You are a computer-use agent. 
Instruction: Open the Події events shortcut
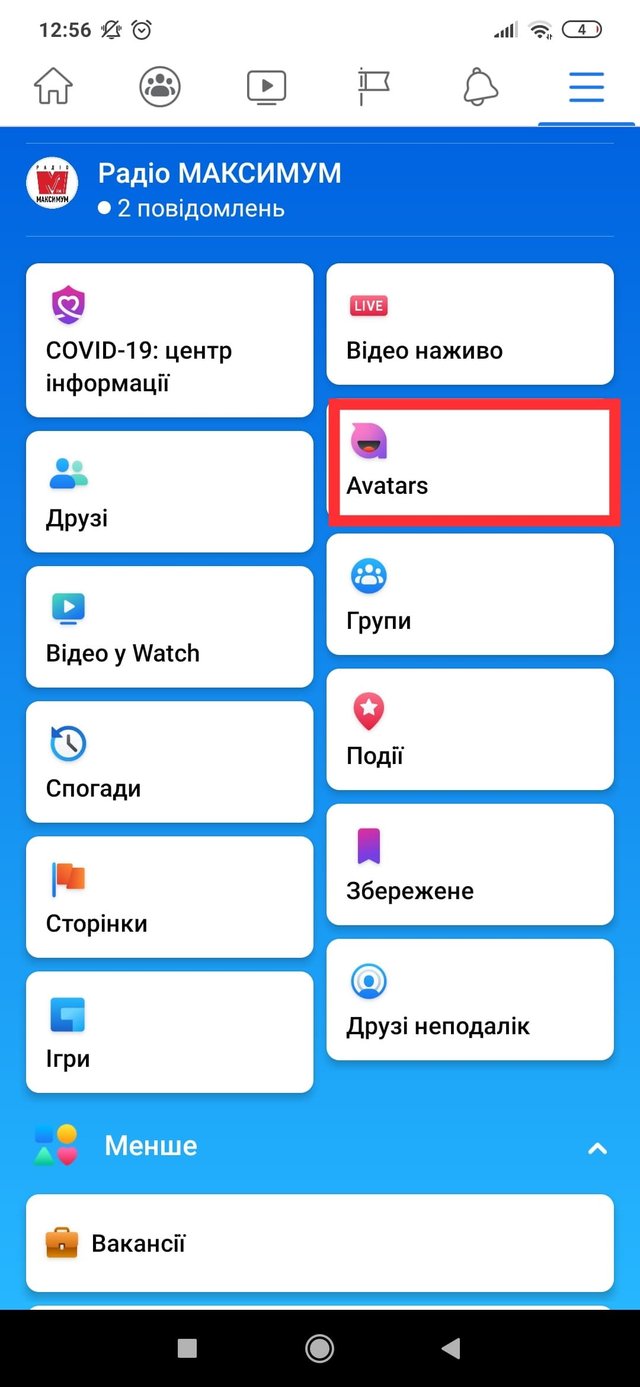pyautogui.click(x=470, y=729)
